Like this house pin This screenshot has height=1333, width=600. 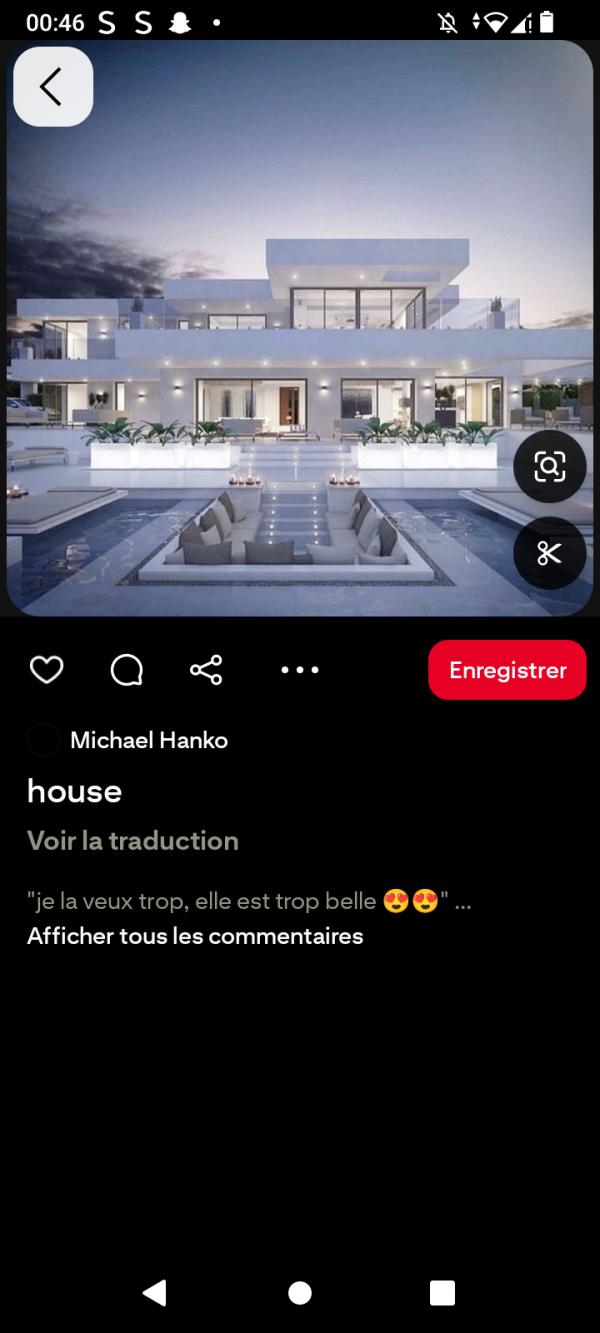click(47, 670)
